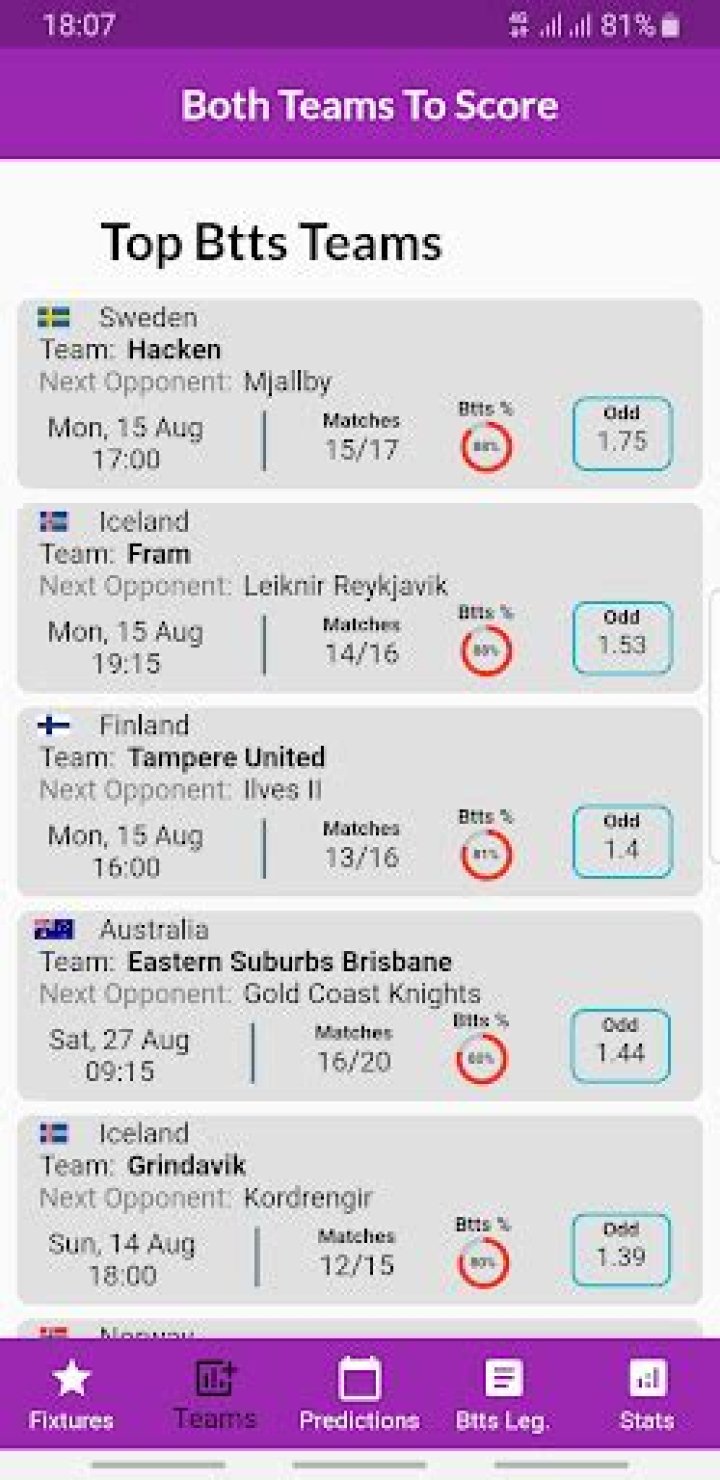The height and width of the screenshot is (1480, 720).
Task: Open the Stats bar chart icon
Action: (x=647, y=1376)
